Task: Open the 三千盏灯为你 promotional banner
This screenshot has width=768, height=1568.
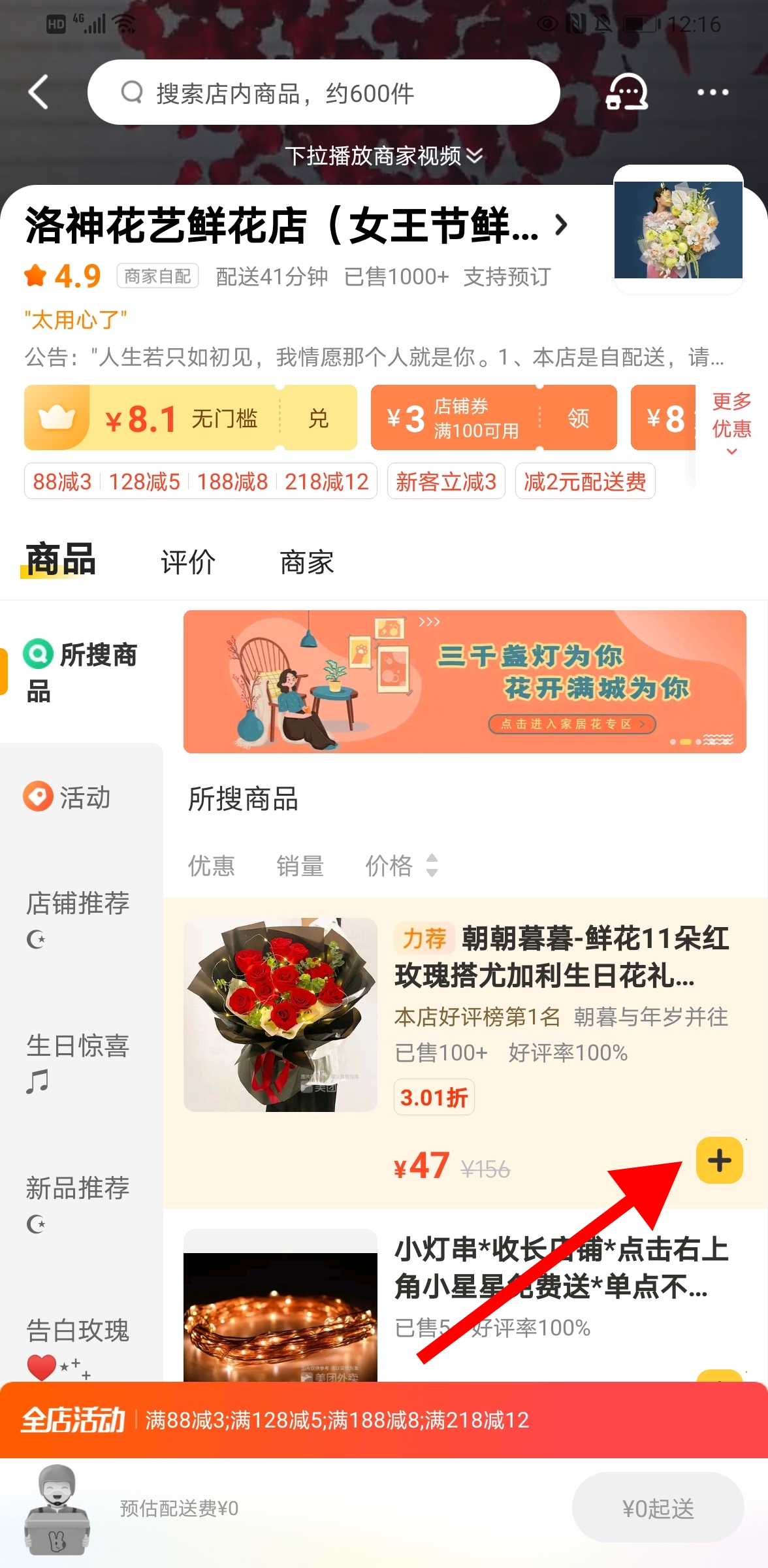Action: click(x=464, y=681)
